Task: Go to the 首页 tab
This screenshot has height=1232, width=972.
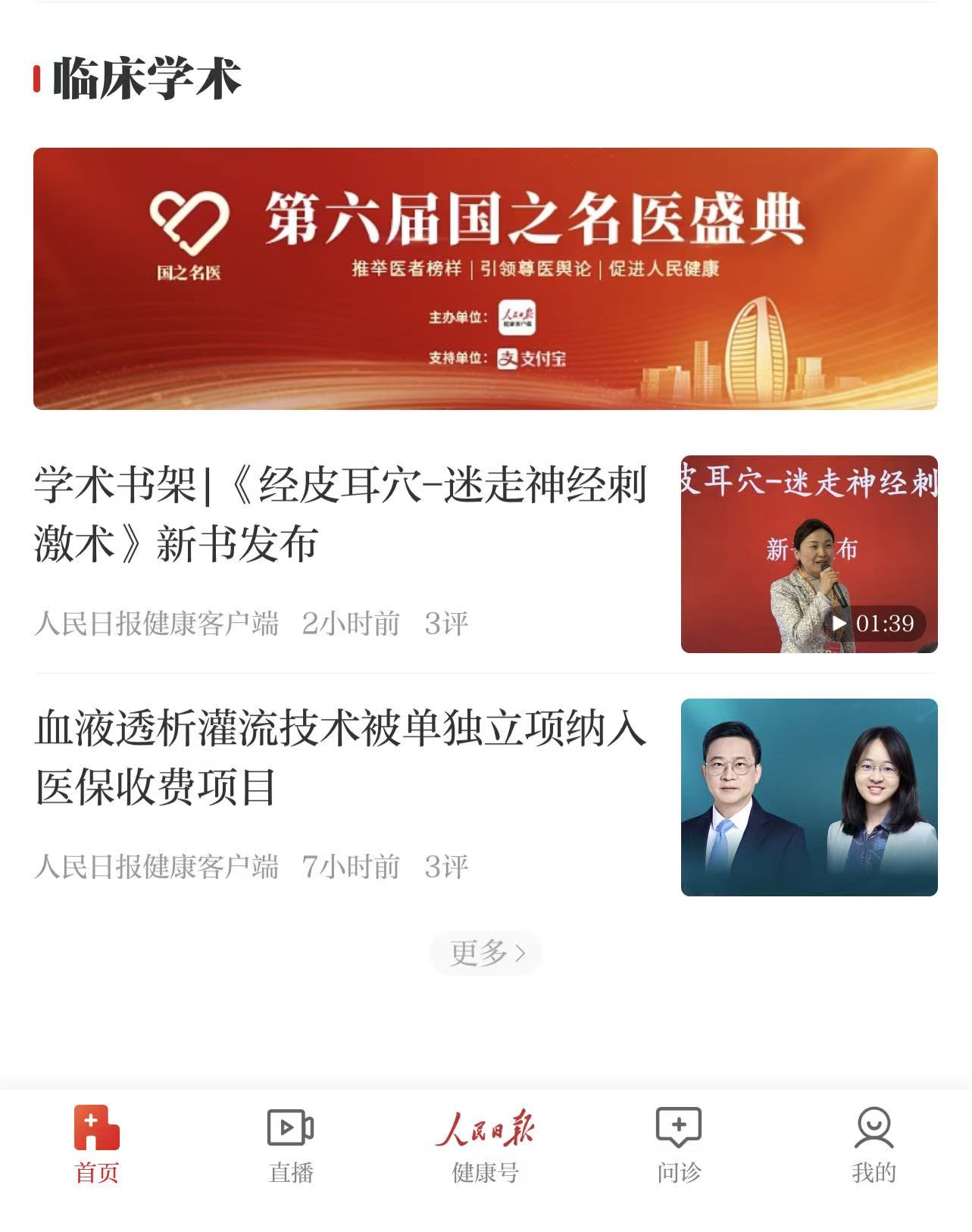Action: (x=97, y=1144)
